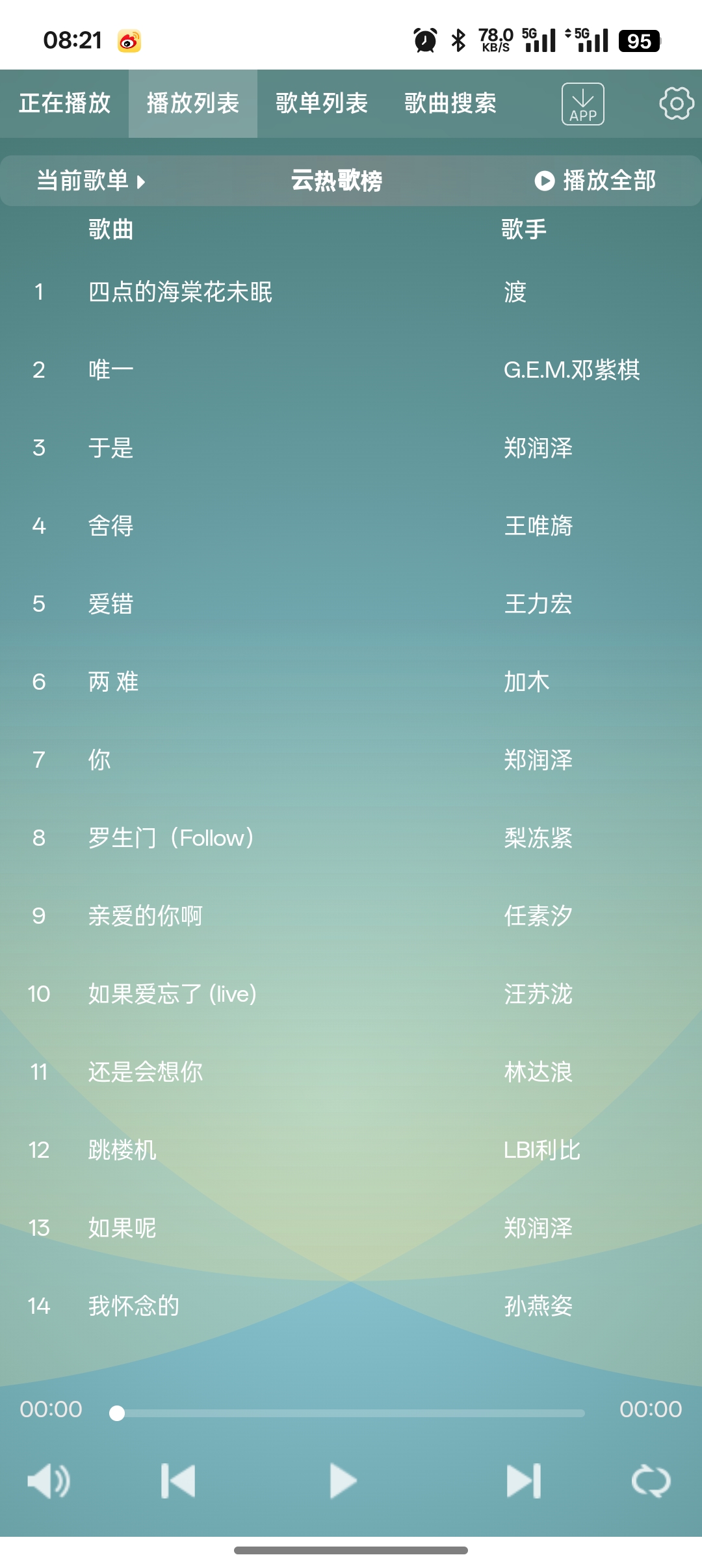
Task: Choose 我怀念的 by 孙燕姿
Action: (x=134, y=1306)
